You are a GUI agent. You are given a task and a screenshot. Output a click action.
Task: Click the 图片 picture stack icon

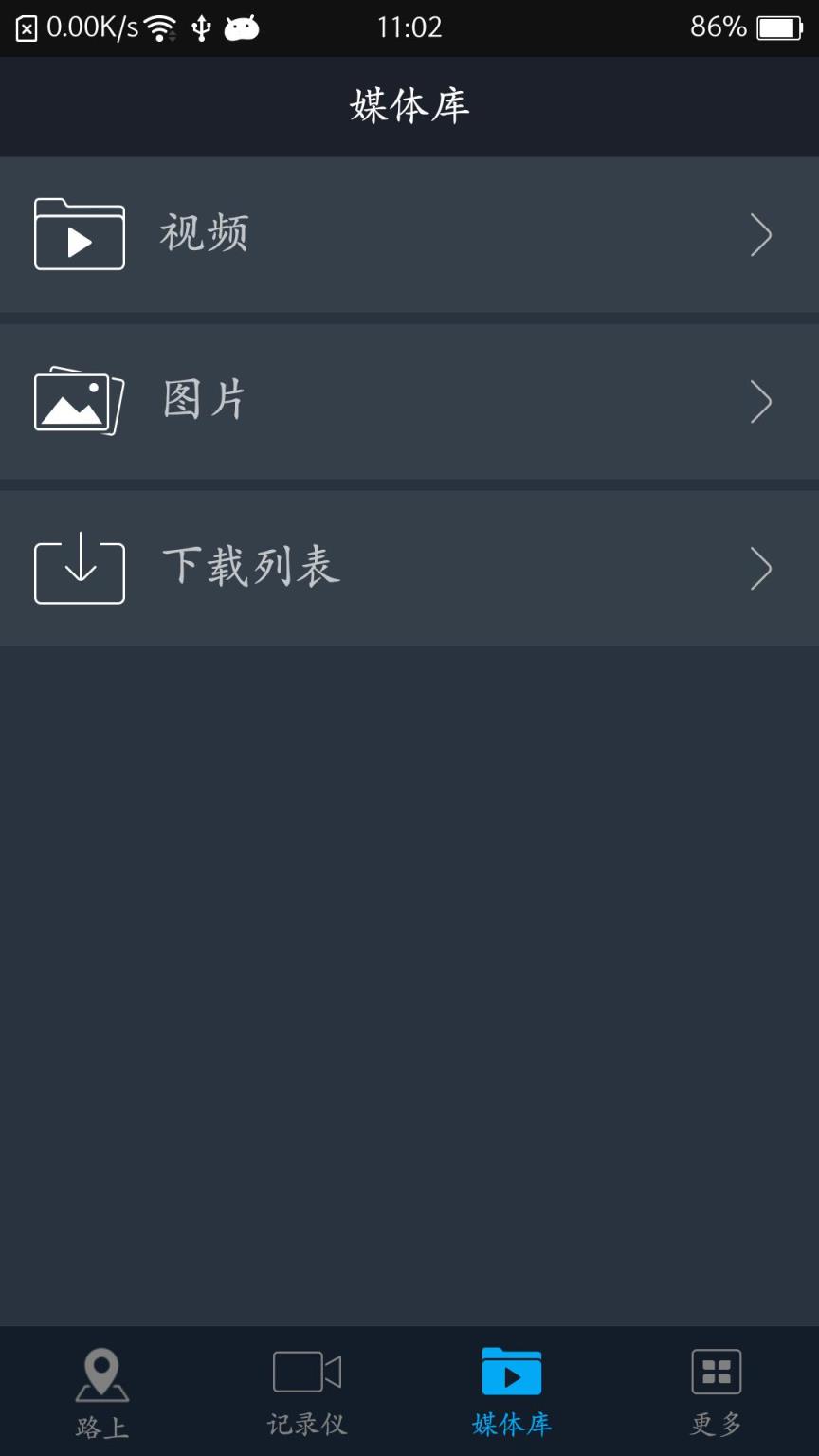(x=79, y=401)
